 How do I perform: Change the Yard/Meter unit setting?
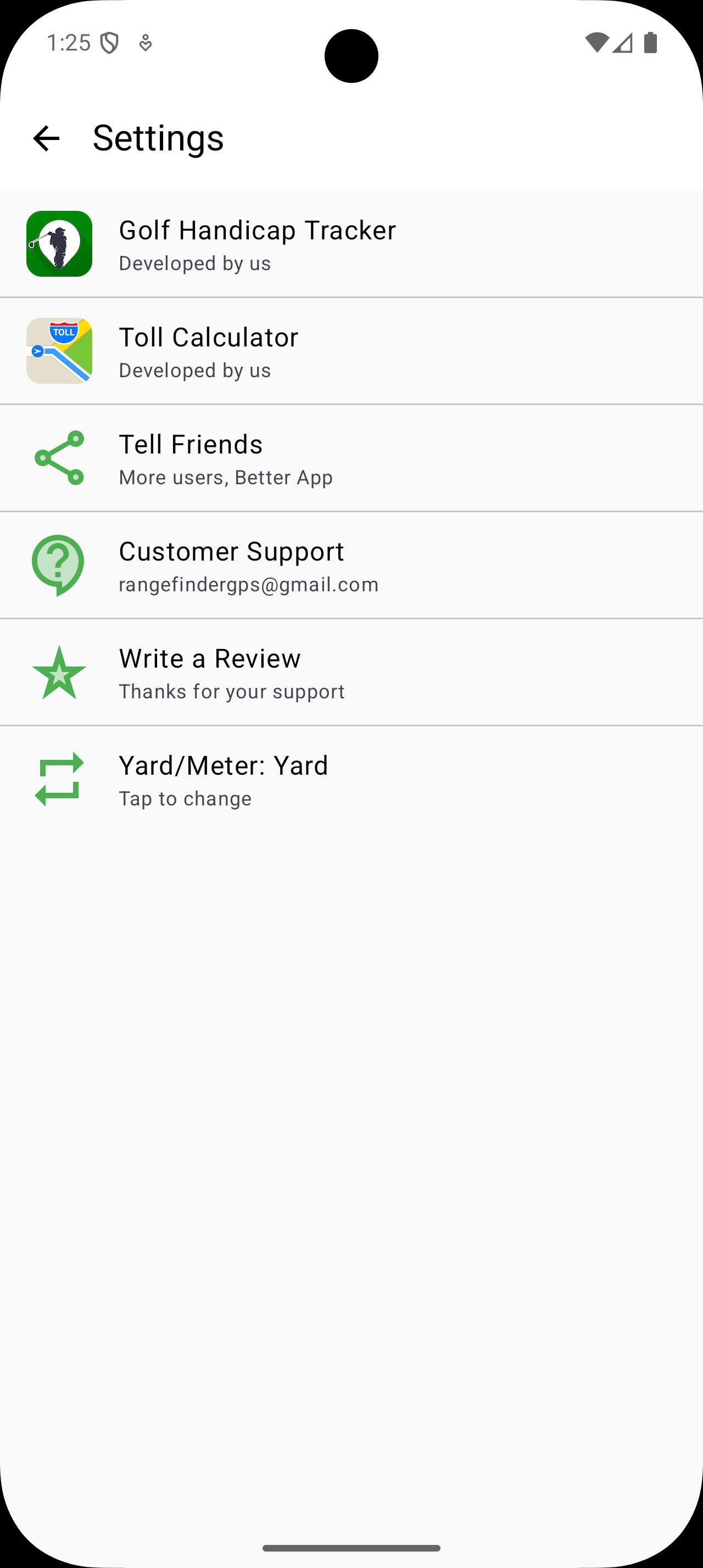350,780
